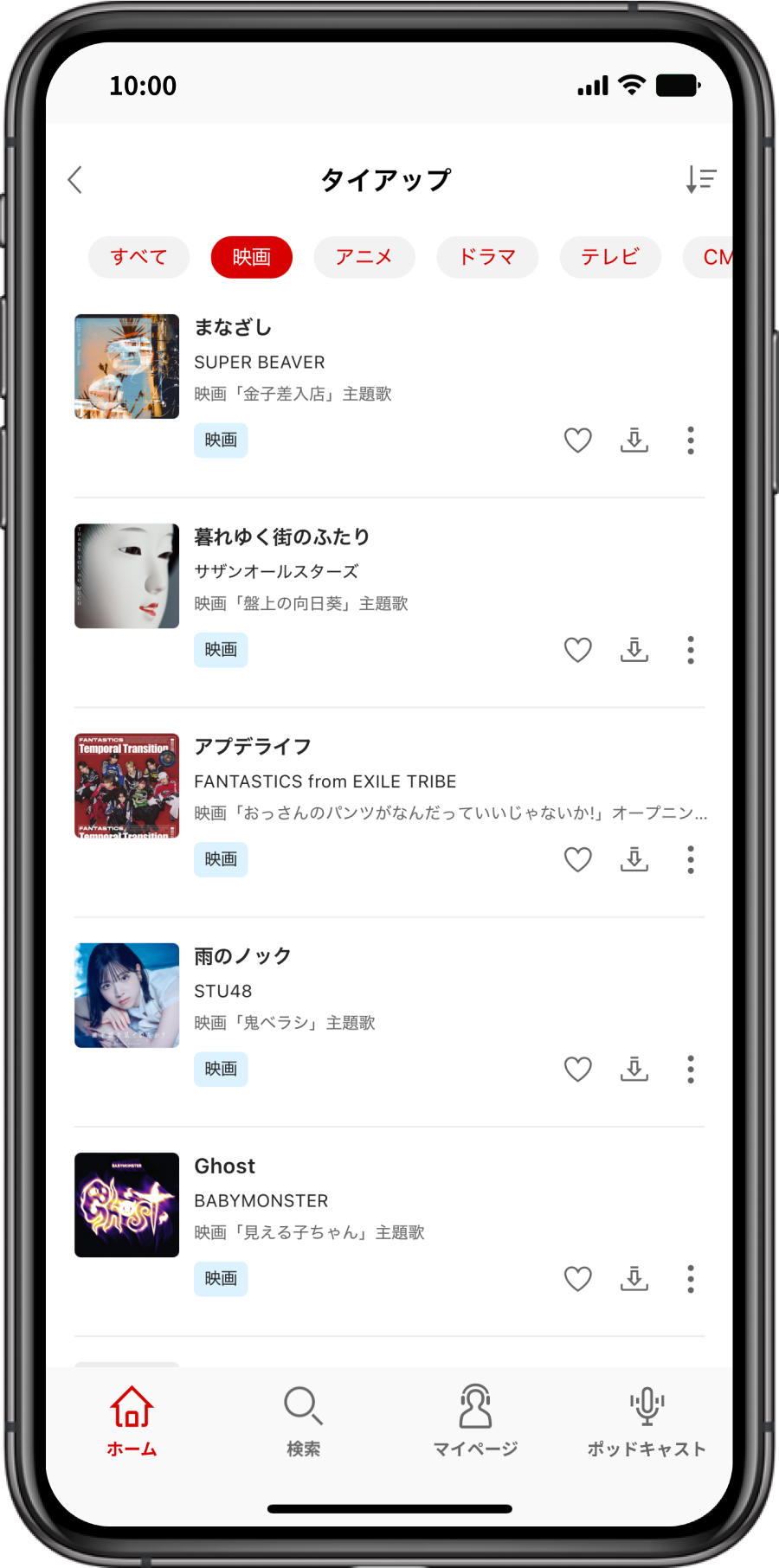
Task: Select the すべて filter chip
Action: (x=138, y=257)
